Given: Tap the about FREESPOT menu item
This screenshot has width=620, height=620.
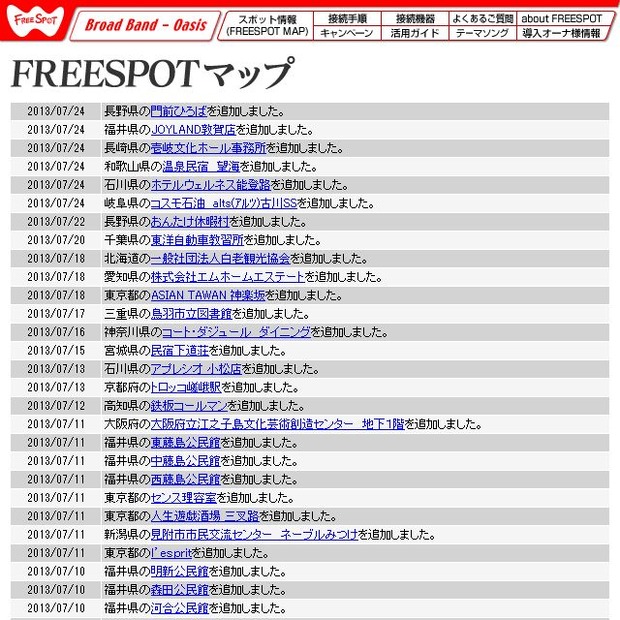Looking at the screenshot, I should [x=562, y=18].
